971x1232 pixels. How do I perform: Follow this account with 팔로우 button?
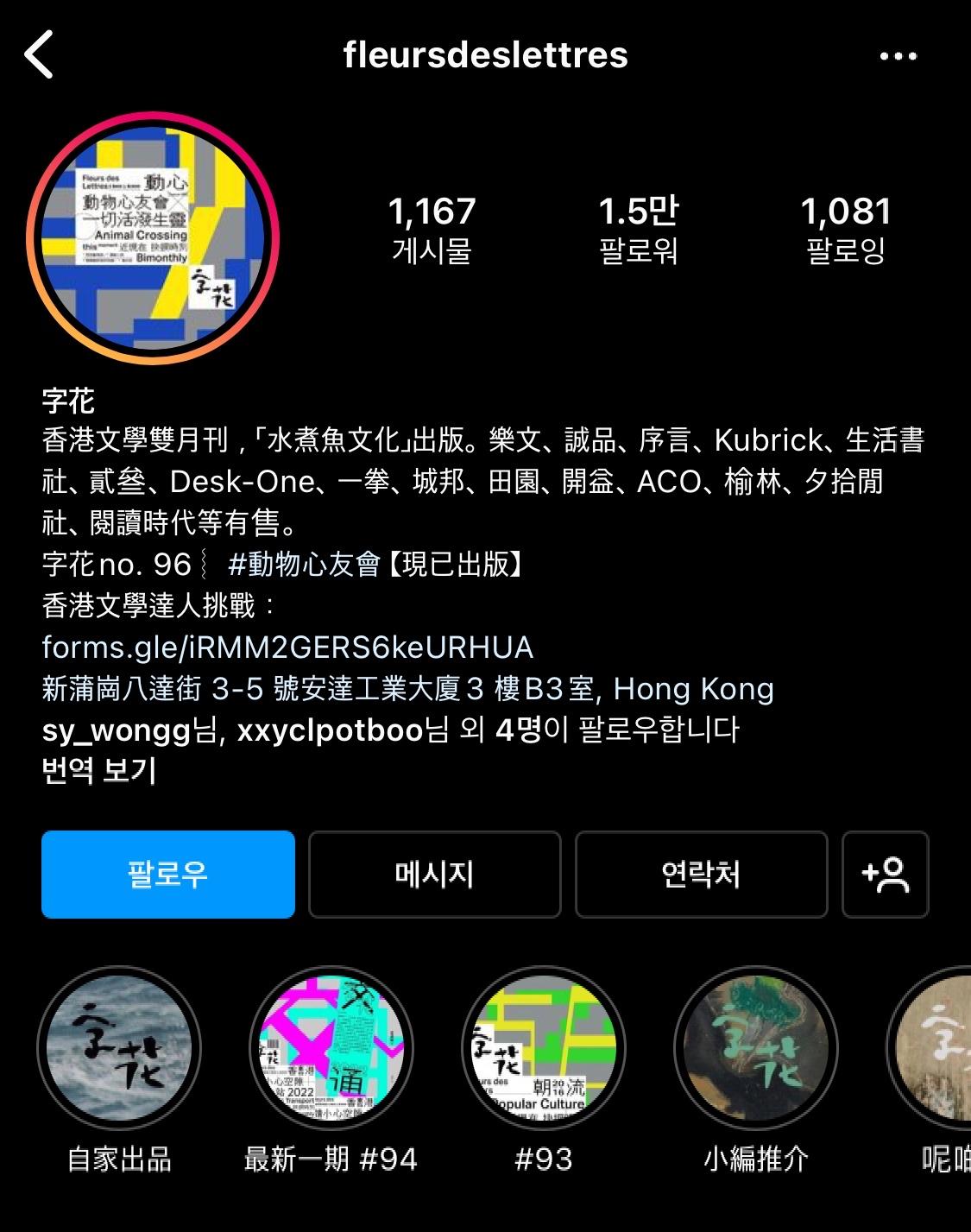(168, 875)
